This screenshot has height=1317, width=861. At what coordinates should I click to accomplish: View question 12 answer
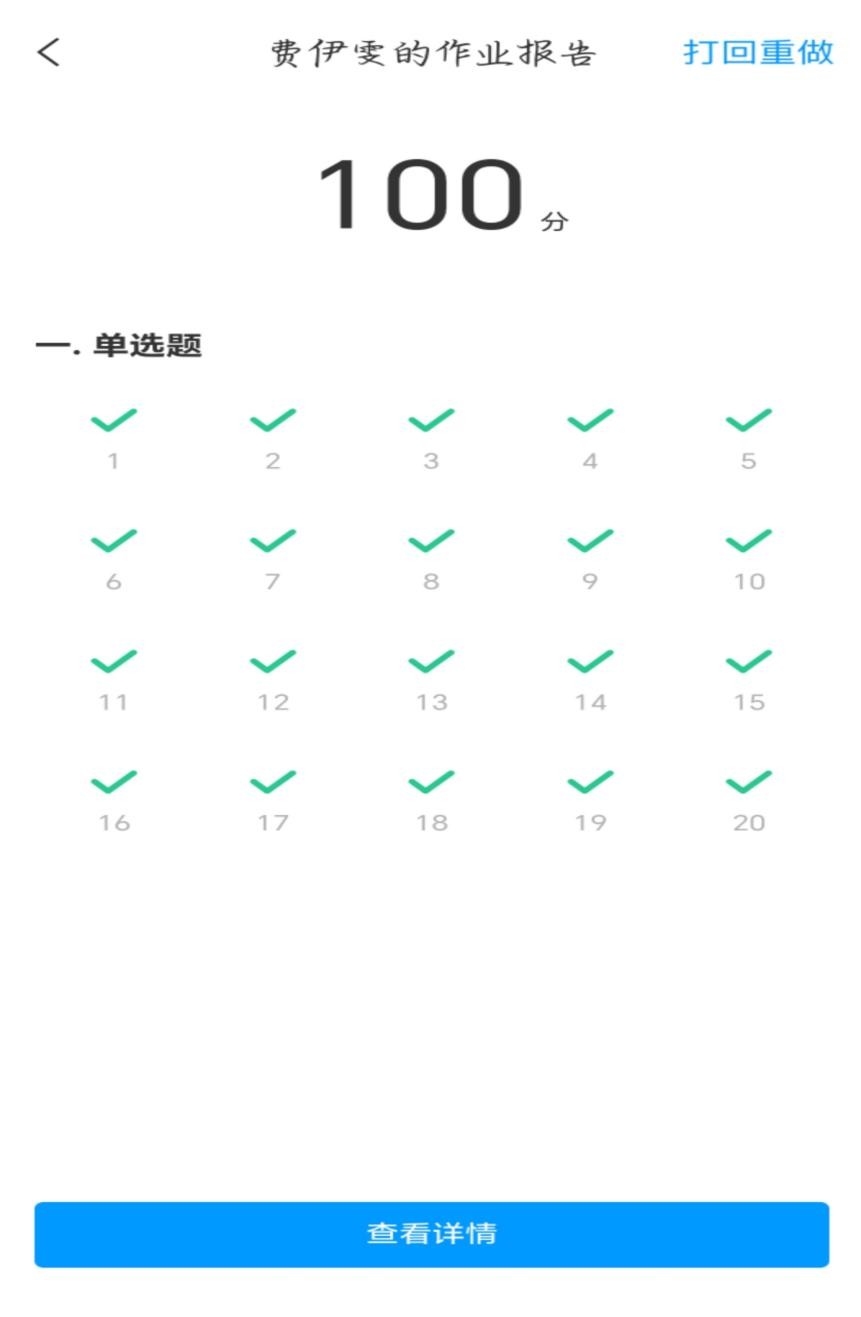coord(272,677)
